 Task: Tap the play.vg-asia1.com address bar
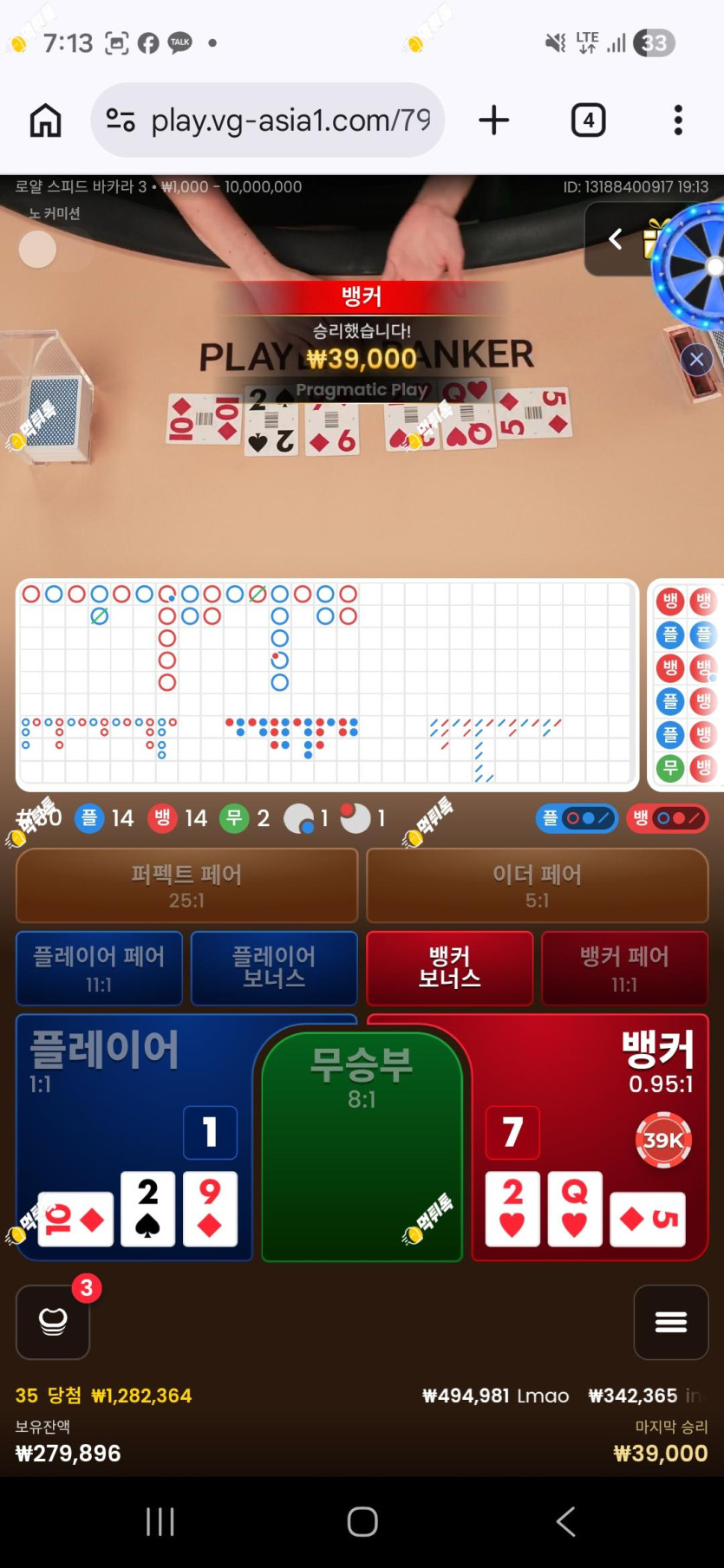tap(268, 120)
